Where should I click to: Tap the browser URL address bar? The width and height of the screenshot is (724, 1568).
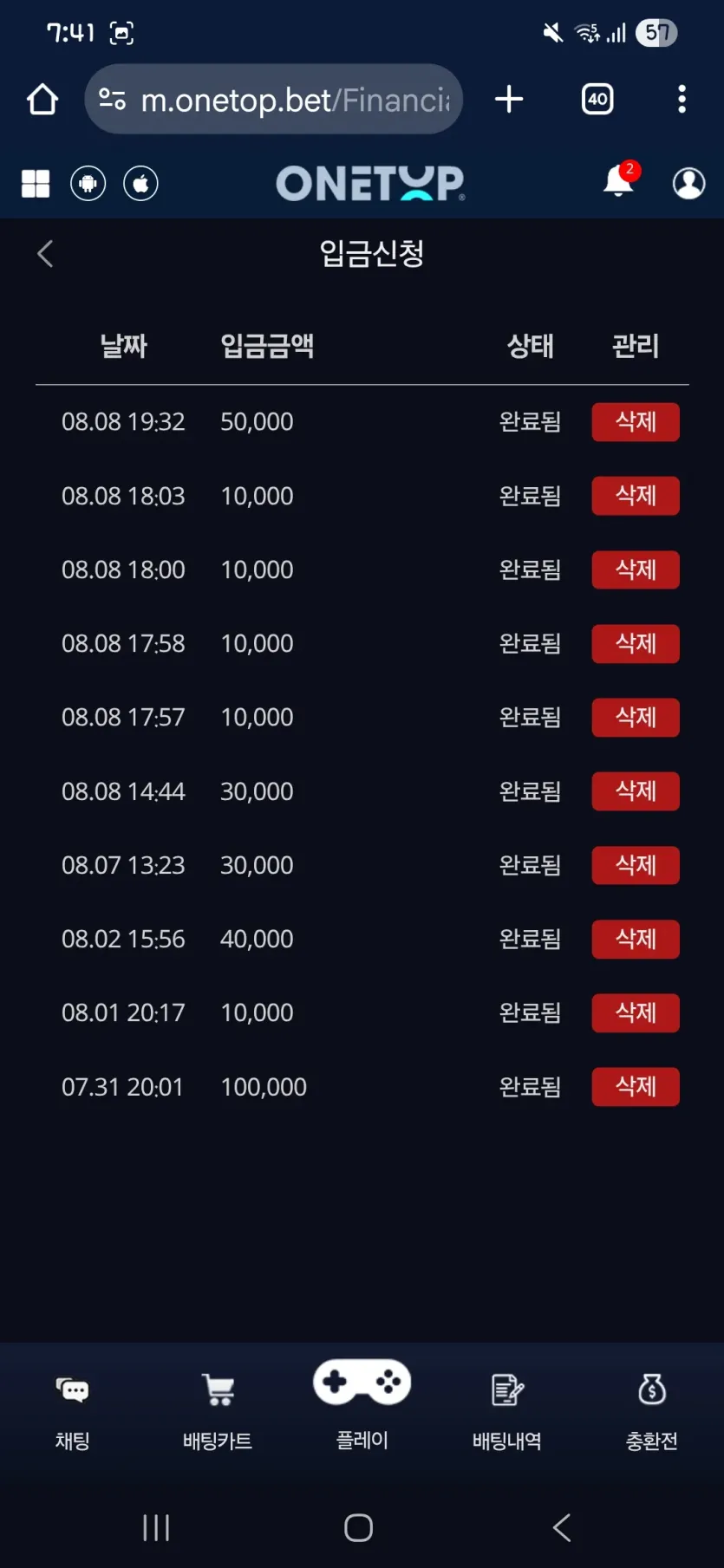(274, 99)
